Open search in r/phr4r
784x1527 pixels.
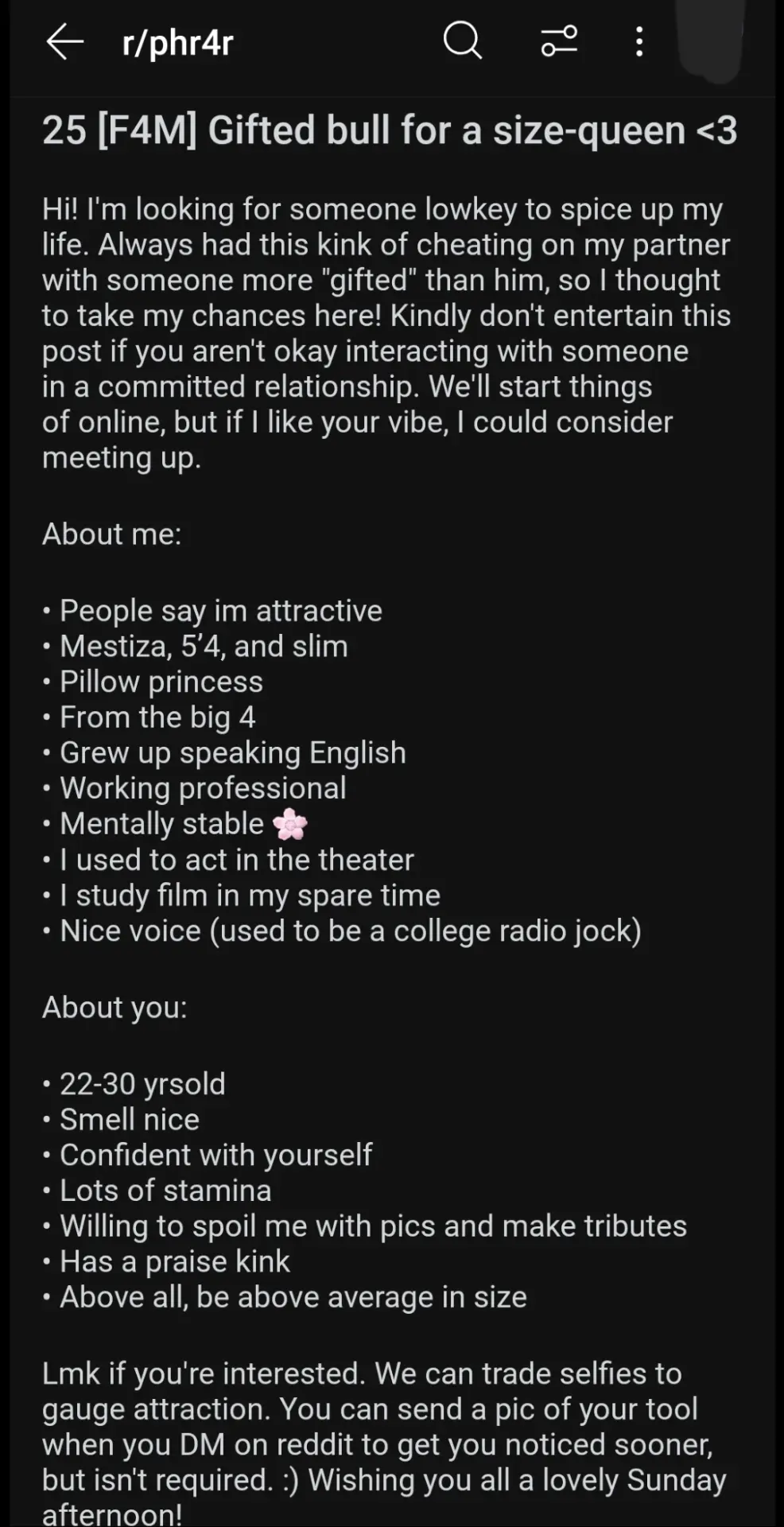[463, 41]
